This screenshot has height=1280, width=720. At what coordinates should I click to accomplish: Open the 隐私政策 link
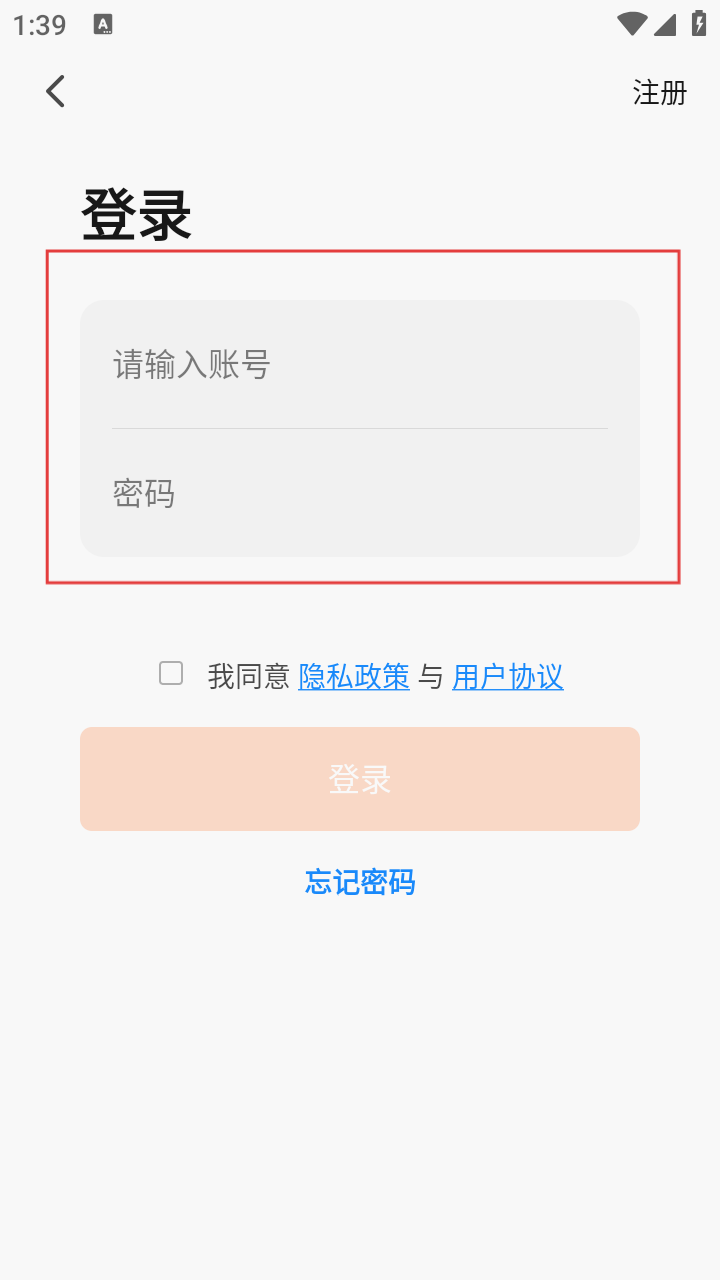354,677
